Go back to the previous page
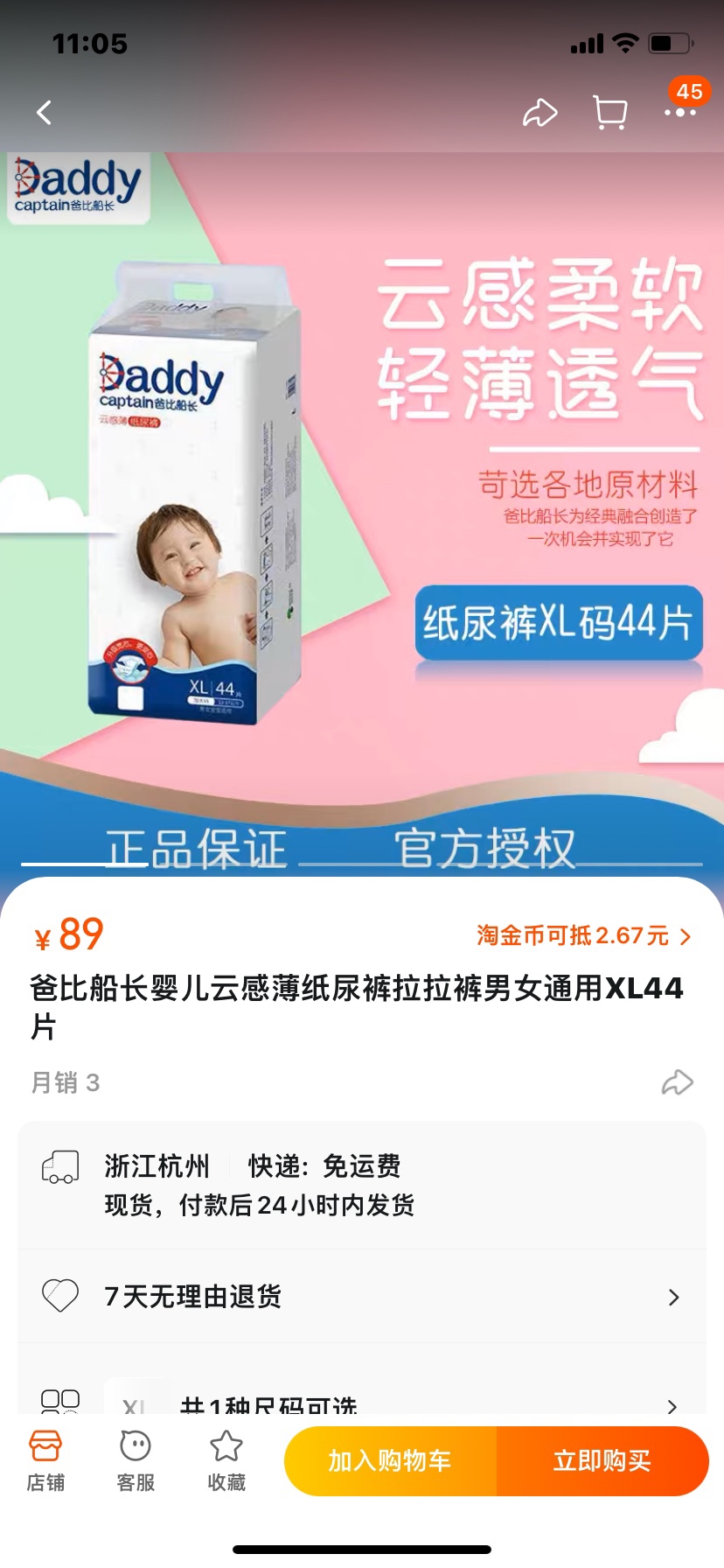The height and width of the screenshot is (1568, 724). [45, 113]
